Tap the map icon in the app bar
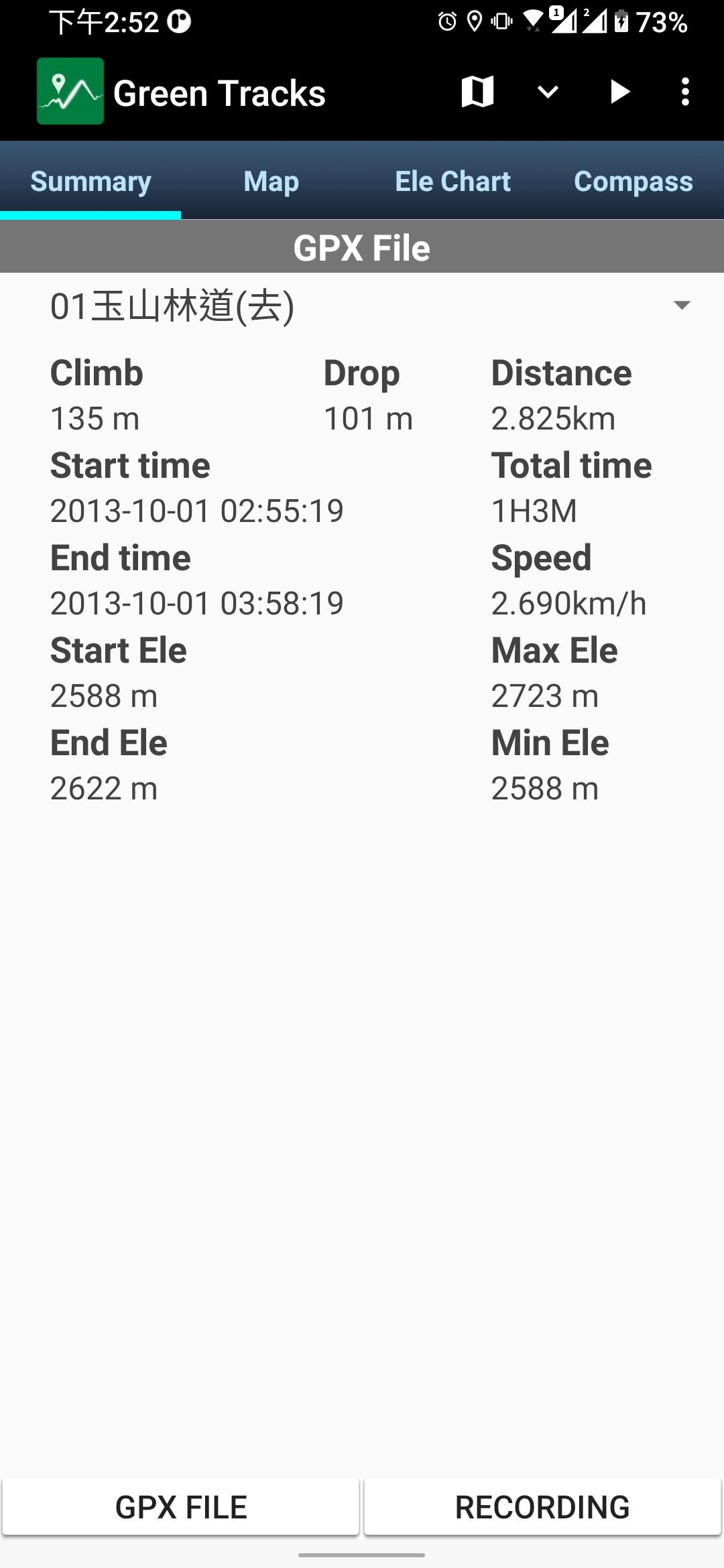 [477, 92]
